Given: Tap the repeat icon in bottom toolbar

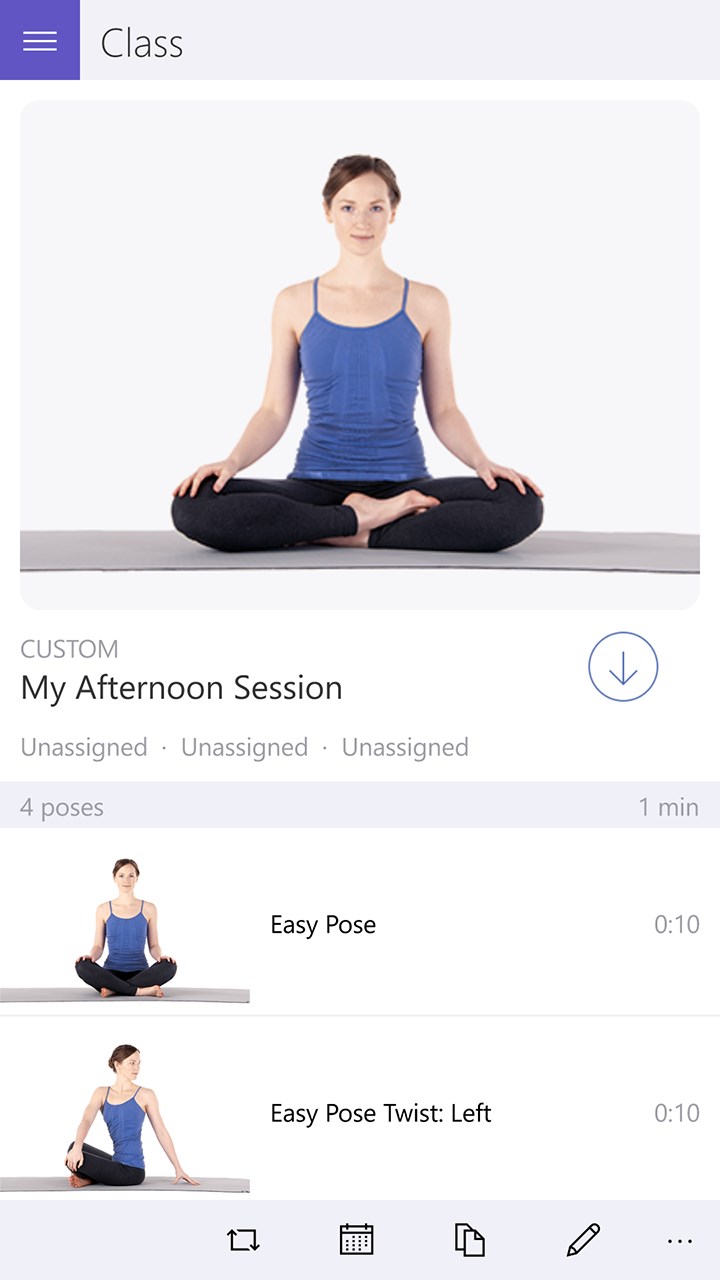Looking at the screenshot, I should point(243,1240).
